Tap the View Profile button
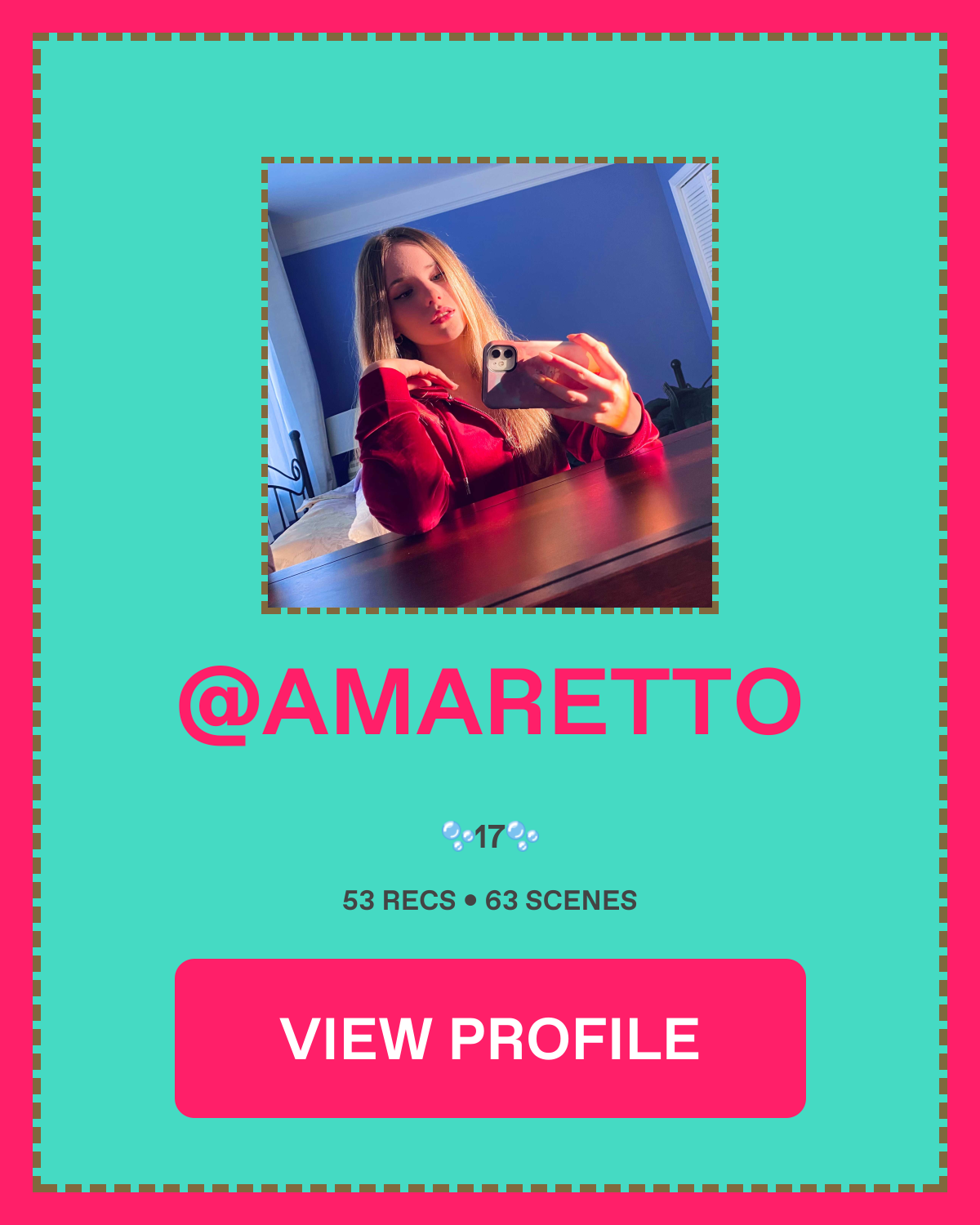This screenshot has height=1225, width=980. point(490,1038)
